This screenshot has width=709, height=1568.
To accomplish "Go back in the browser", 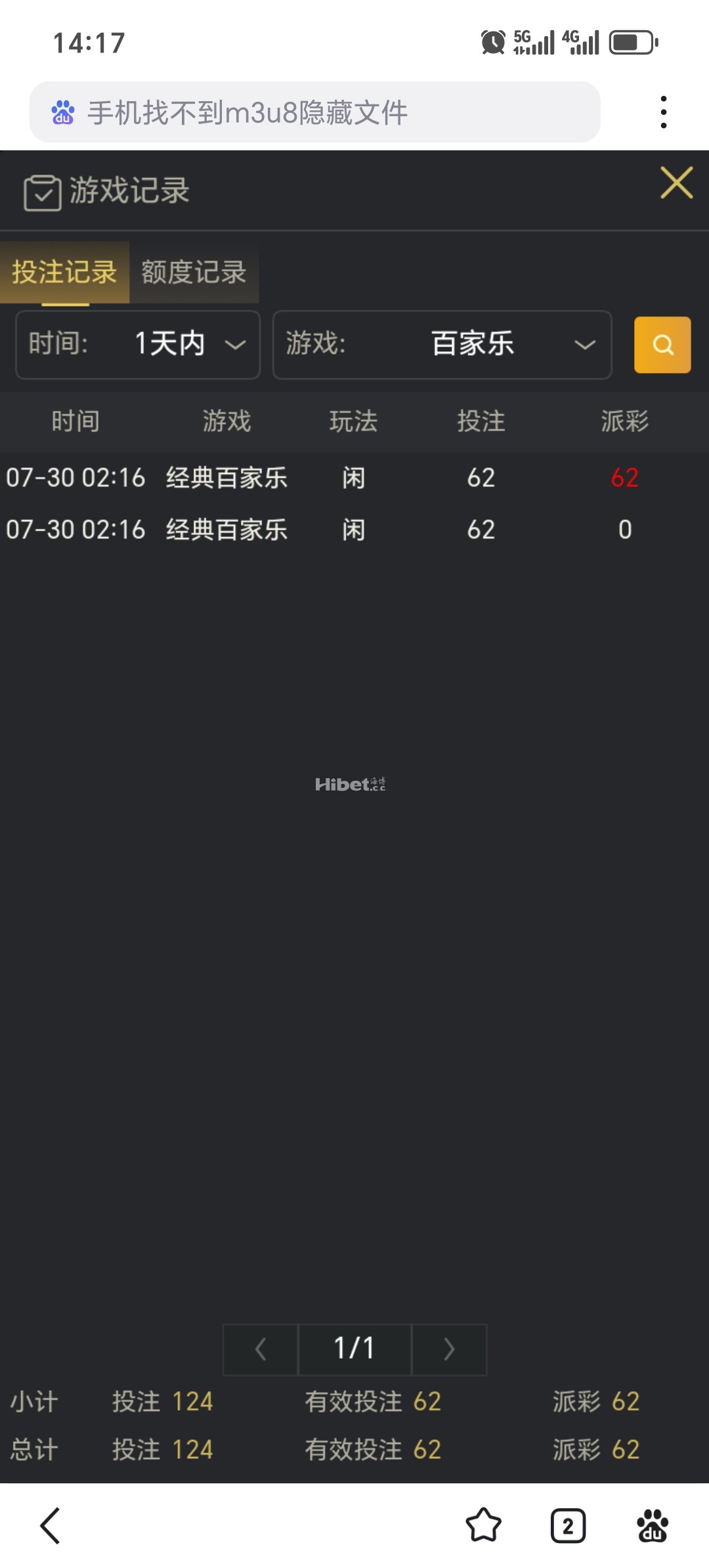I will (x=51, y=1525).
